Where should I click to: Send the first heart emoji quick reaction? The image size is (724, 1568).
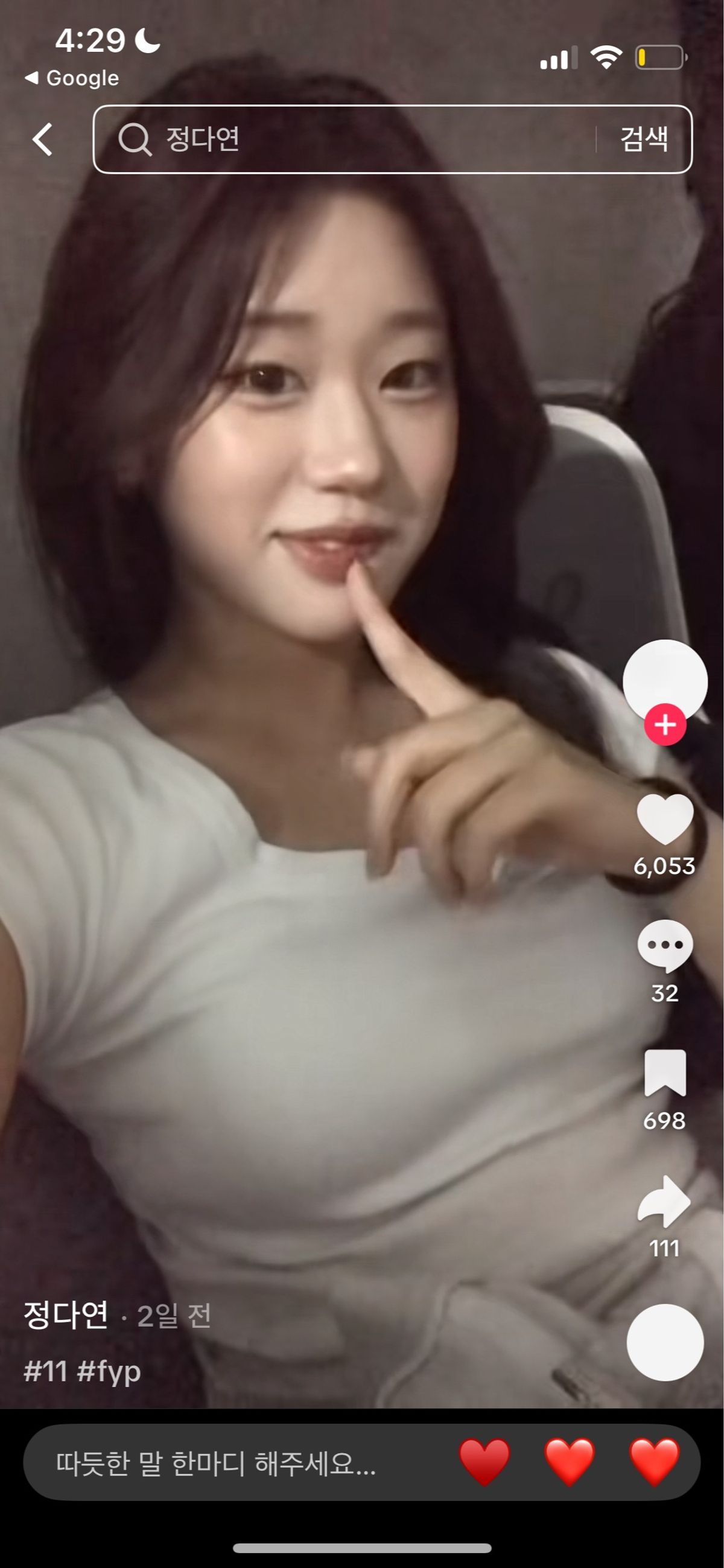(x=484, y=1462)
